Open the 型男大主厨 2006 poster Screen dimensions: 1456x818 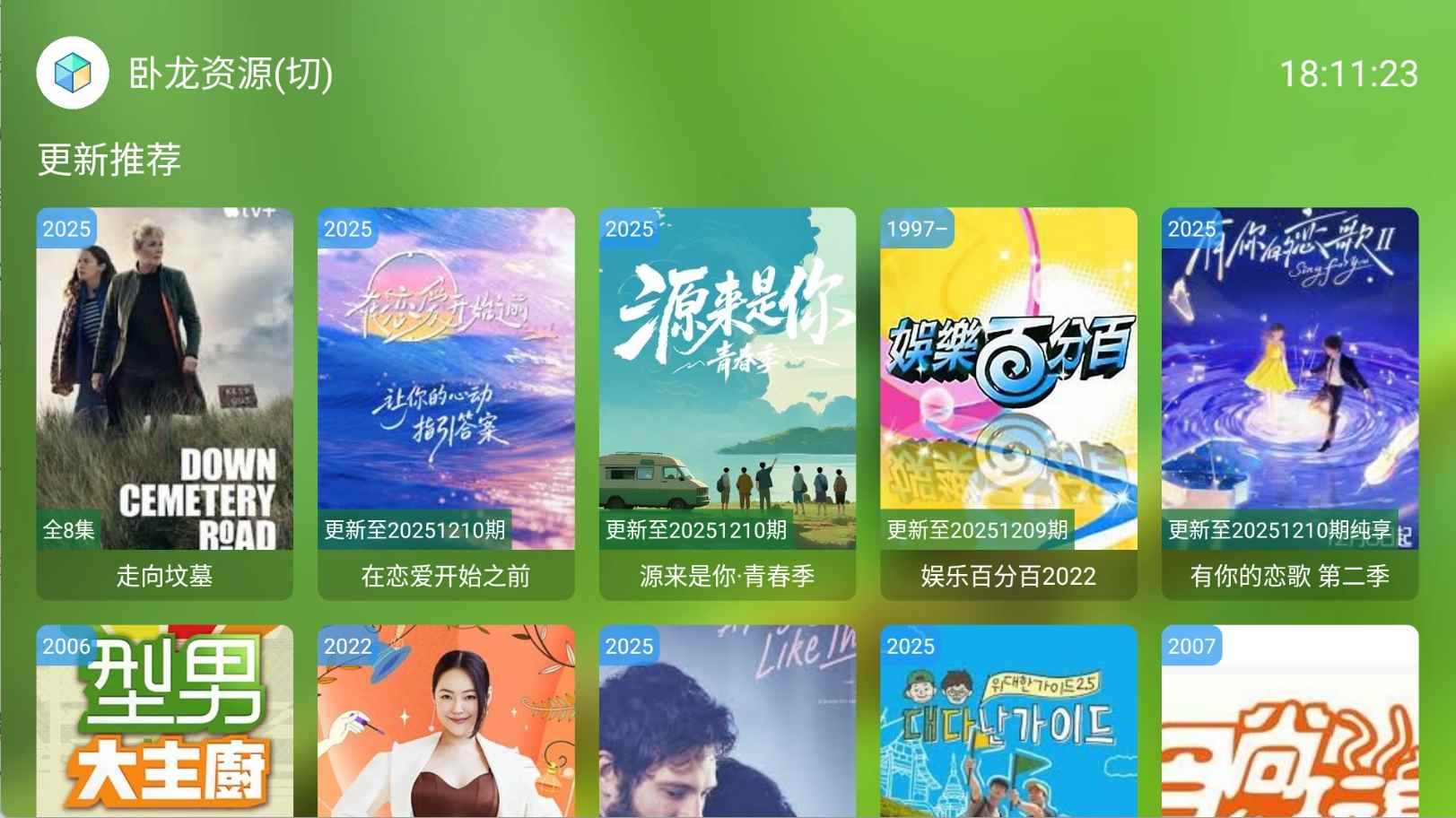(x=164, y=721)
